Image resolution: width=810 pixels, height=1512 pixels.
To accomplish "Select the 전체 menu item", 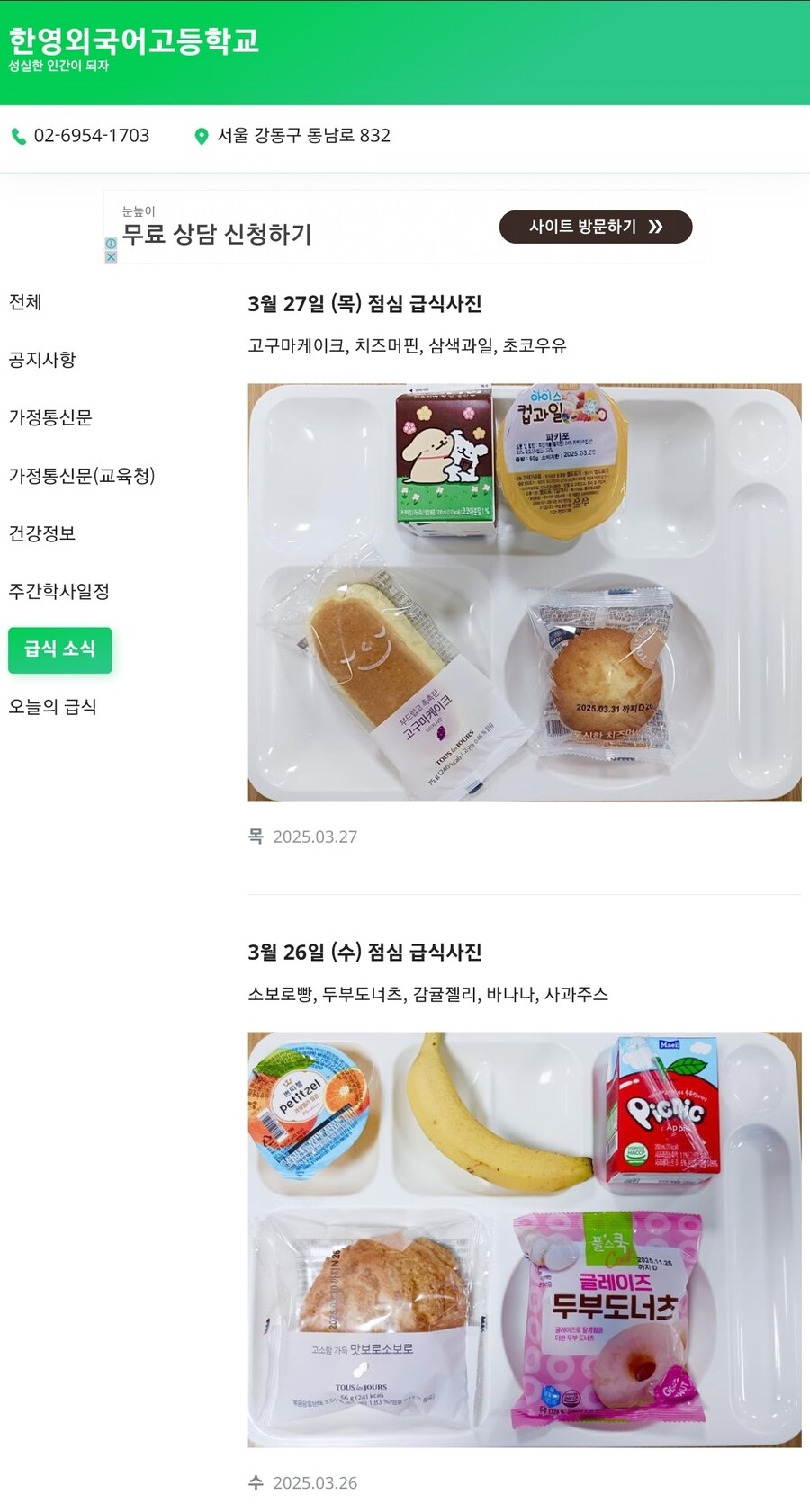I will tap(24, 303).
